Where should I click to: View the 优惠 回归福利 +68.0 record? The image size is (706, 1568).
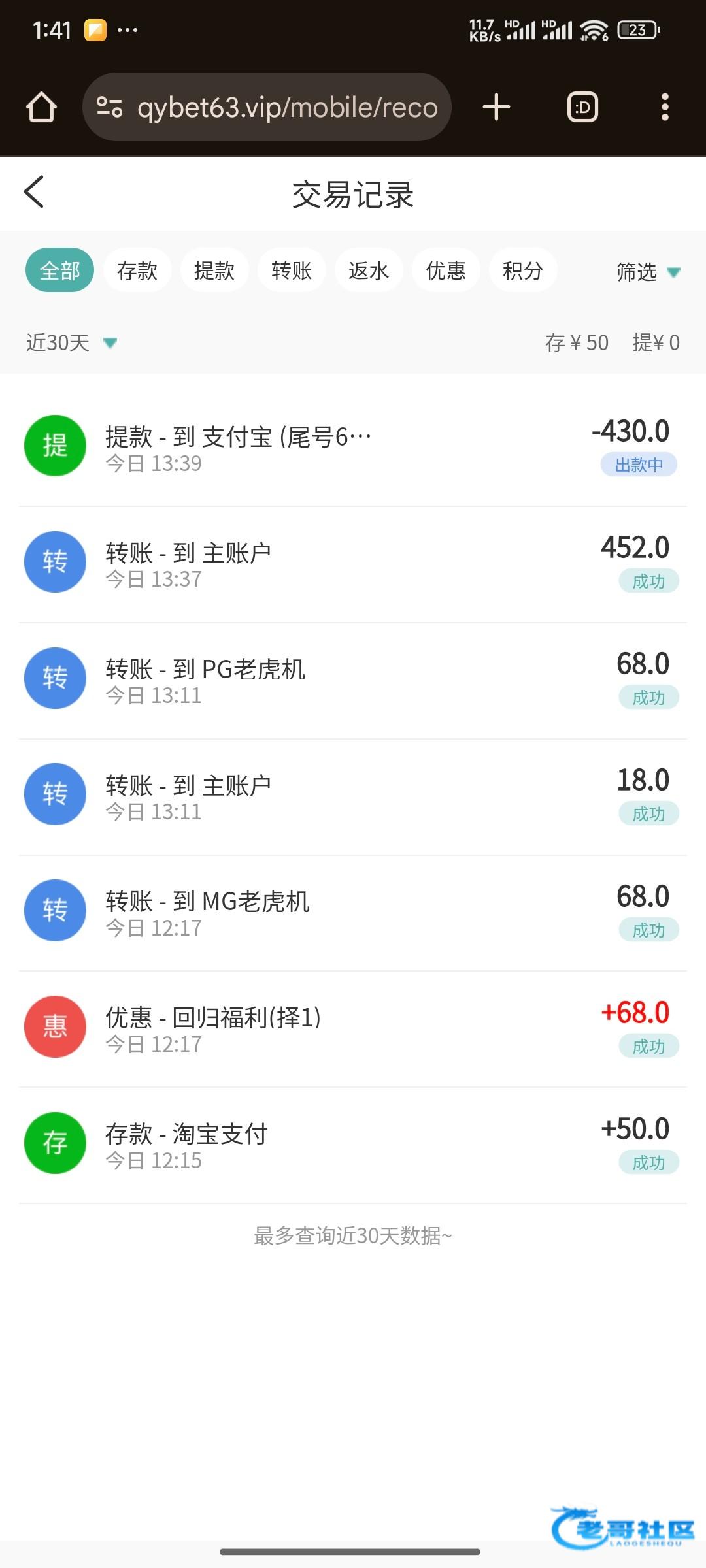tap(353, 1028)
